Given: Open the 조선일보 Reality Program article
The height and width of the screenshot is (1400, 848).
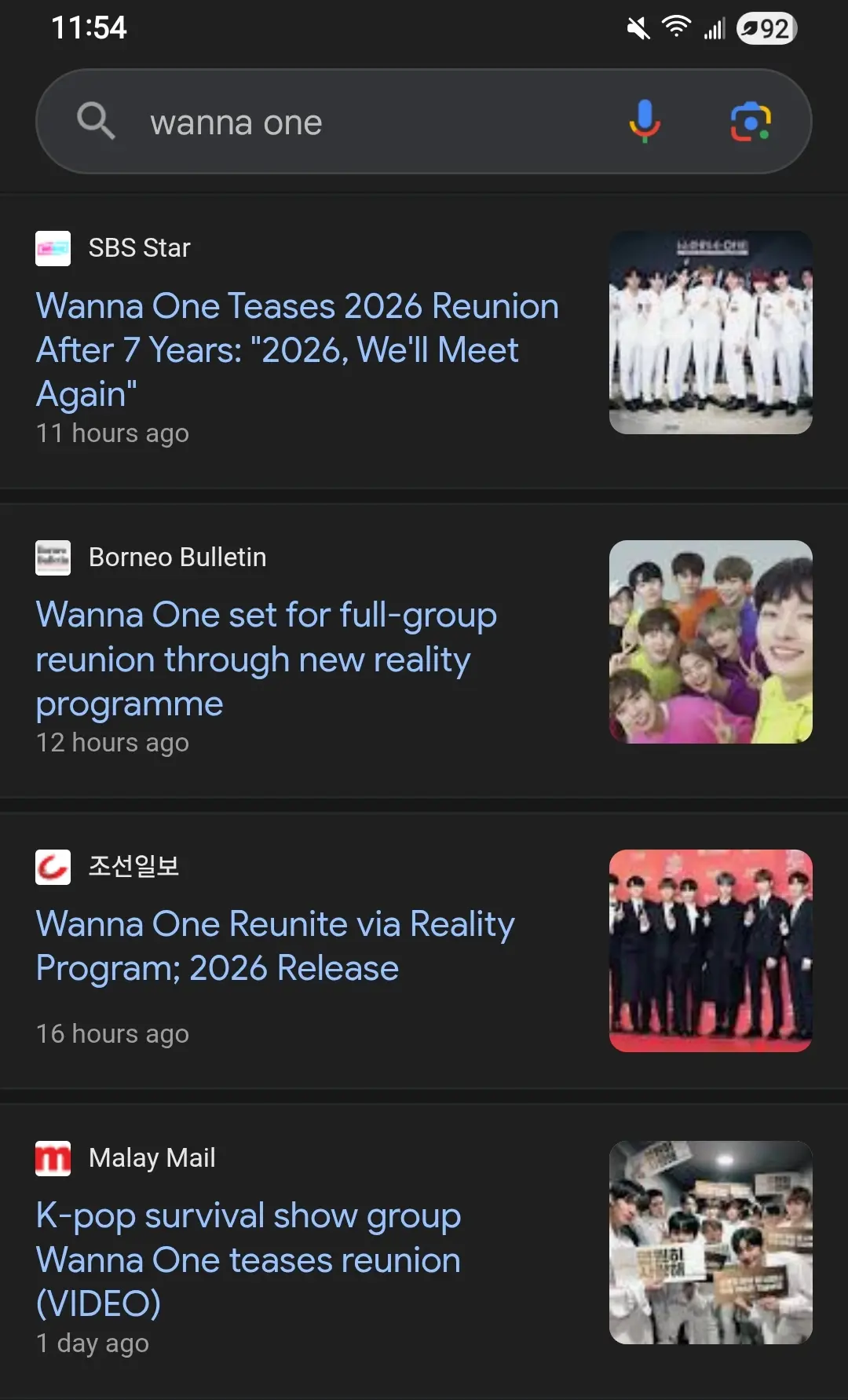Looking at the screenshot, I should pyautogui.click(x=275, y=945).
